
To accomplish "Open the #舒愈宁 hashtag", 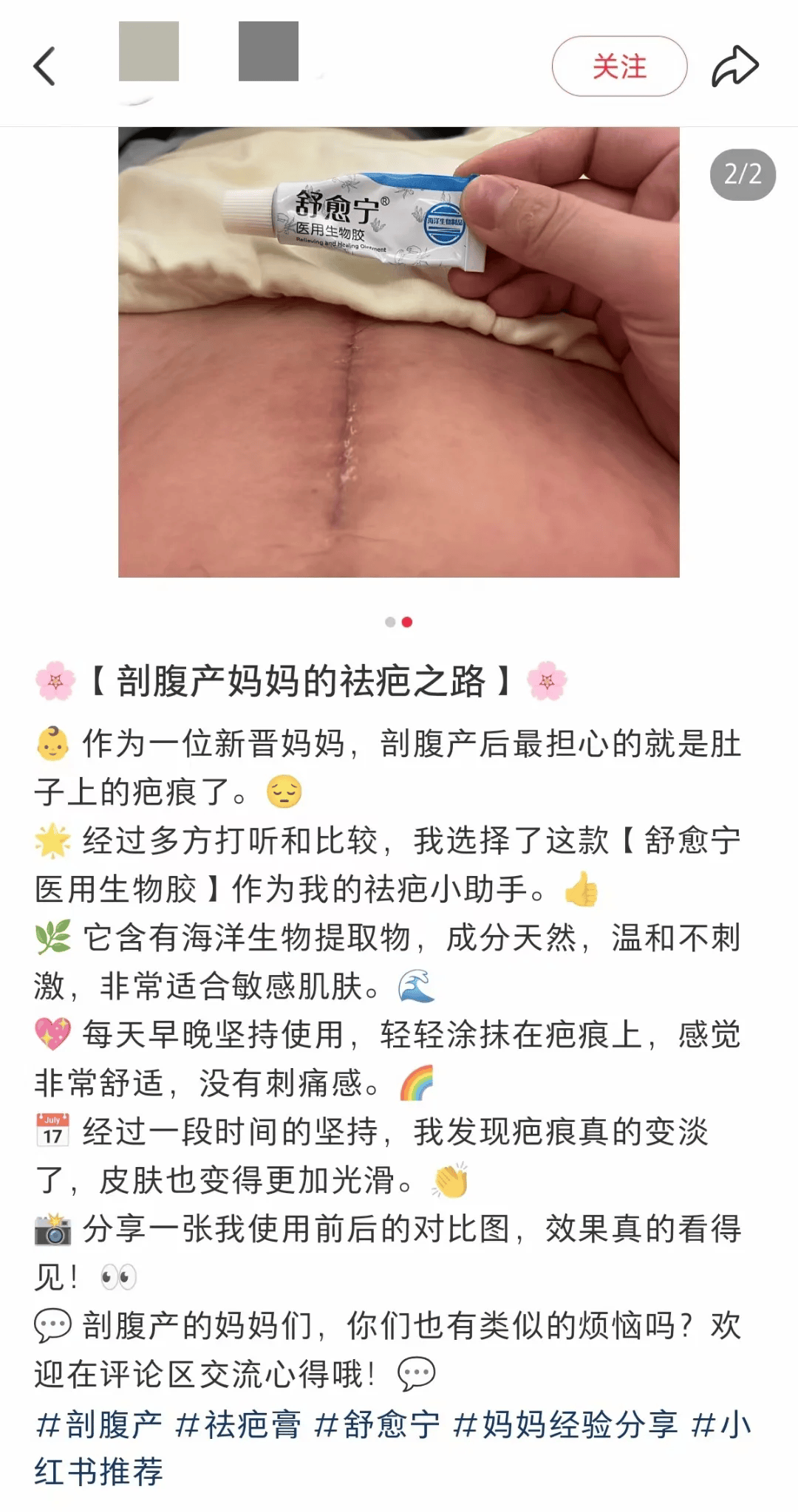I will (377, 1424).
